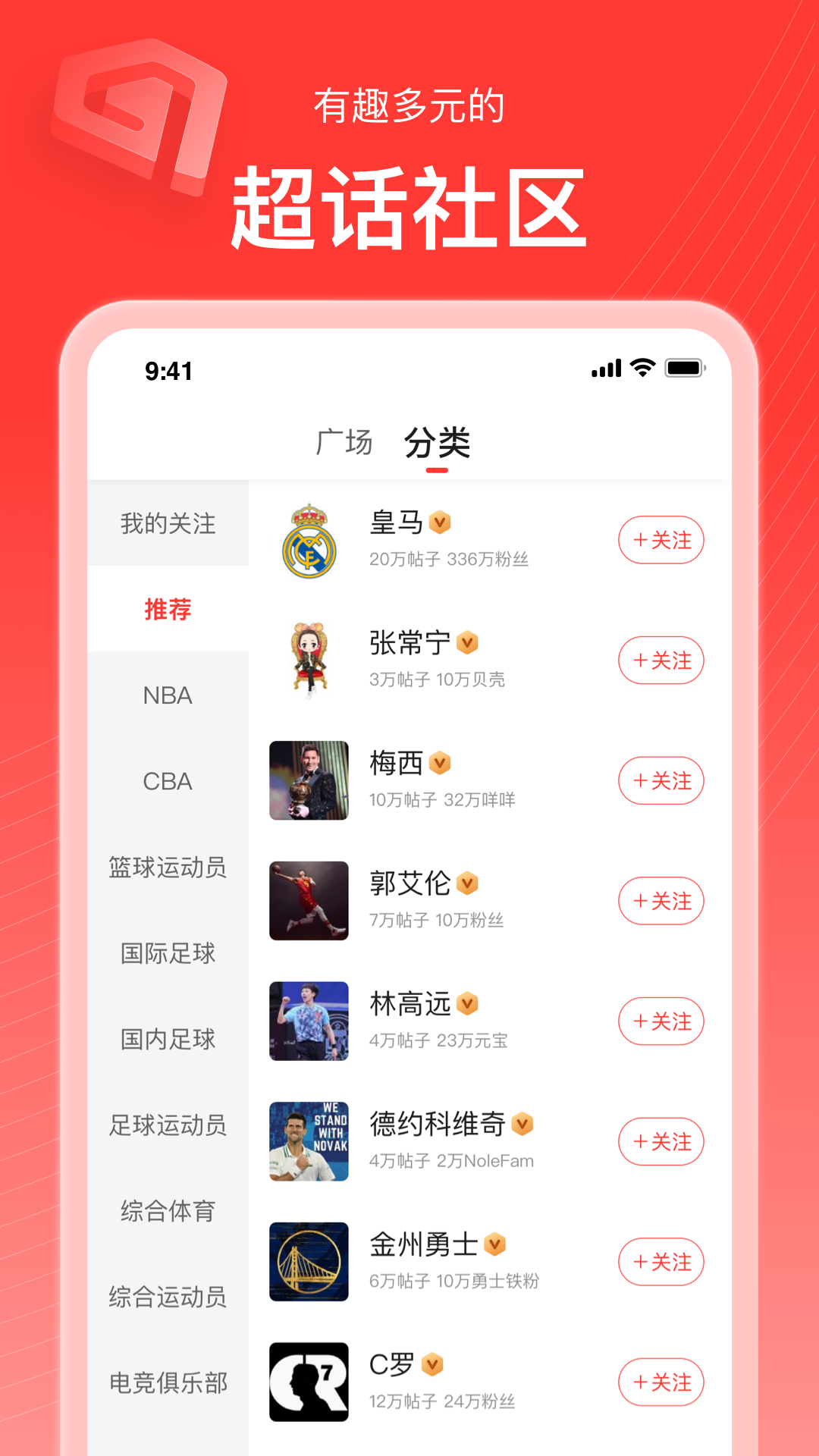The width and height of the screenshot is (819, 1456).
Task: Click the verified badge beside 德约科维奇
Action: point(522,1125)
